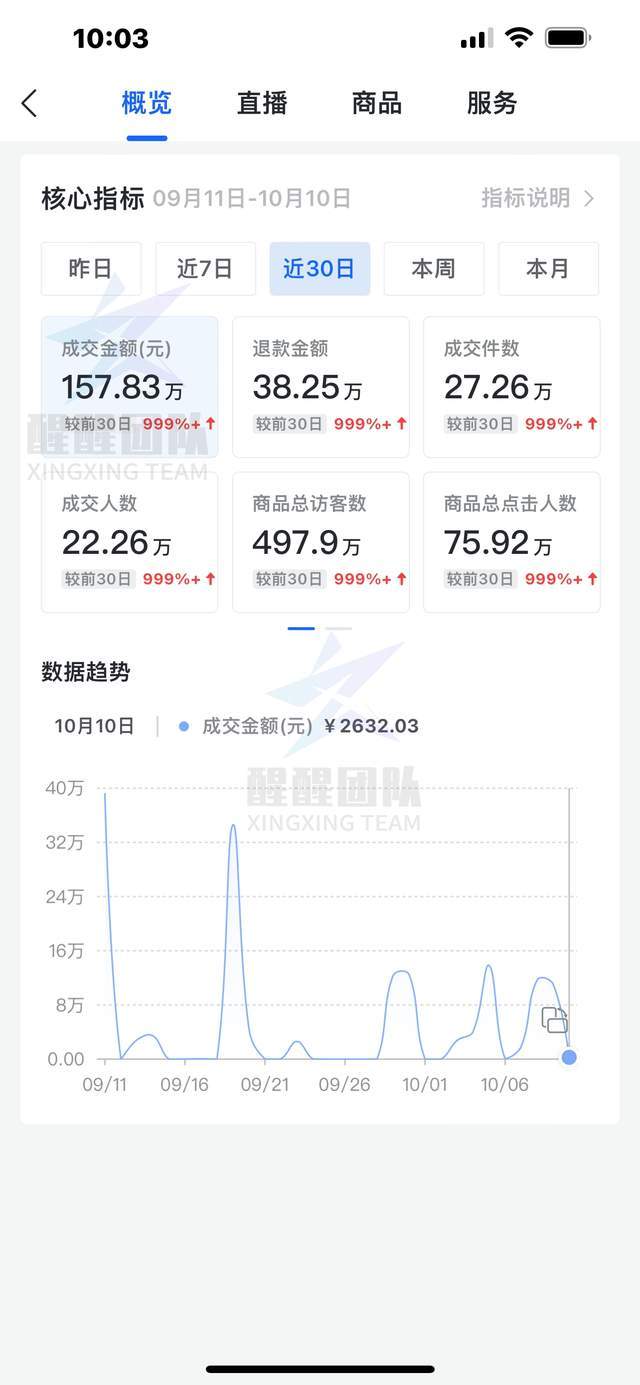Open the 服务 tab
This screenshot has height=1385, width=640.
click(492, 103)
